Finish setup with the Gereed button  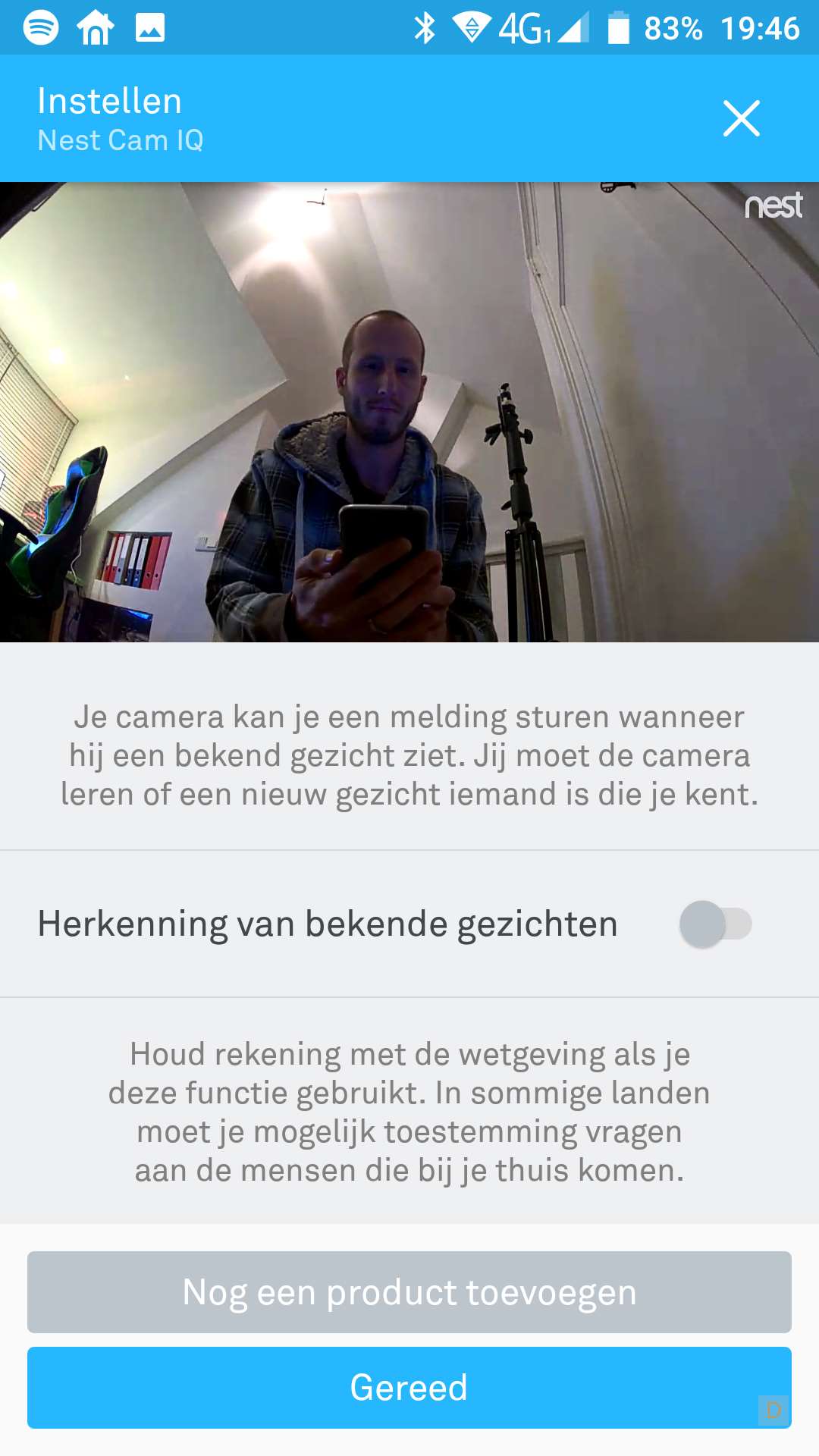pos(409,1388)
